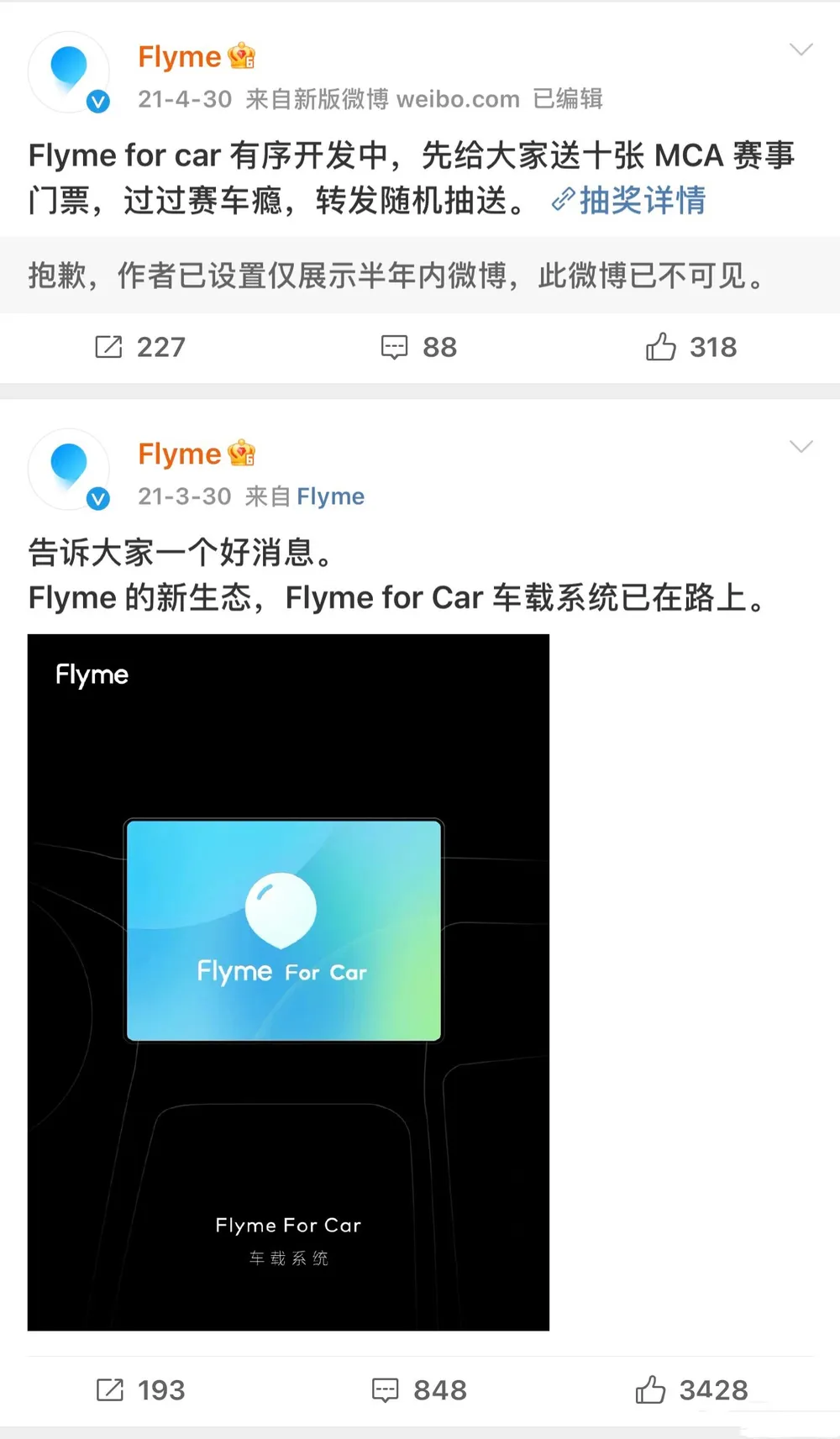Open Flyme username on 21-4-30 post

click(x=180, y=56)
